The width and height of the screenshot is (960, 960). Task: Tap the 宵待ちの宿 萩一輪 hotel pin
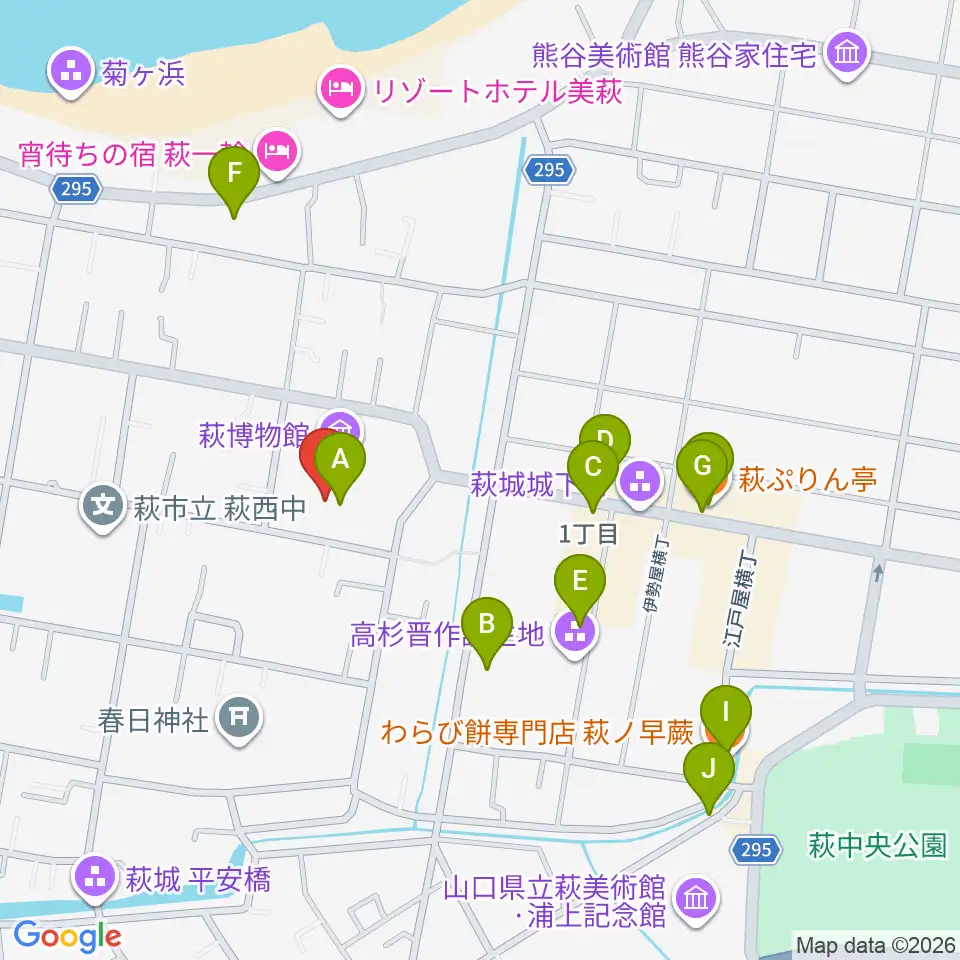click(277, 153)
